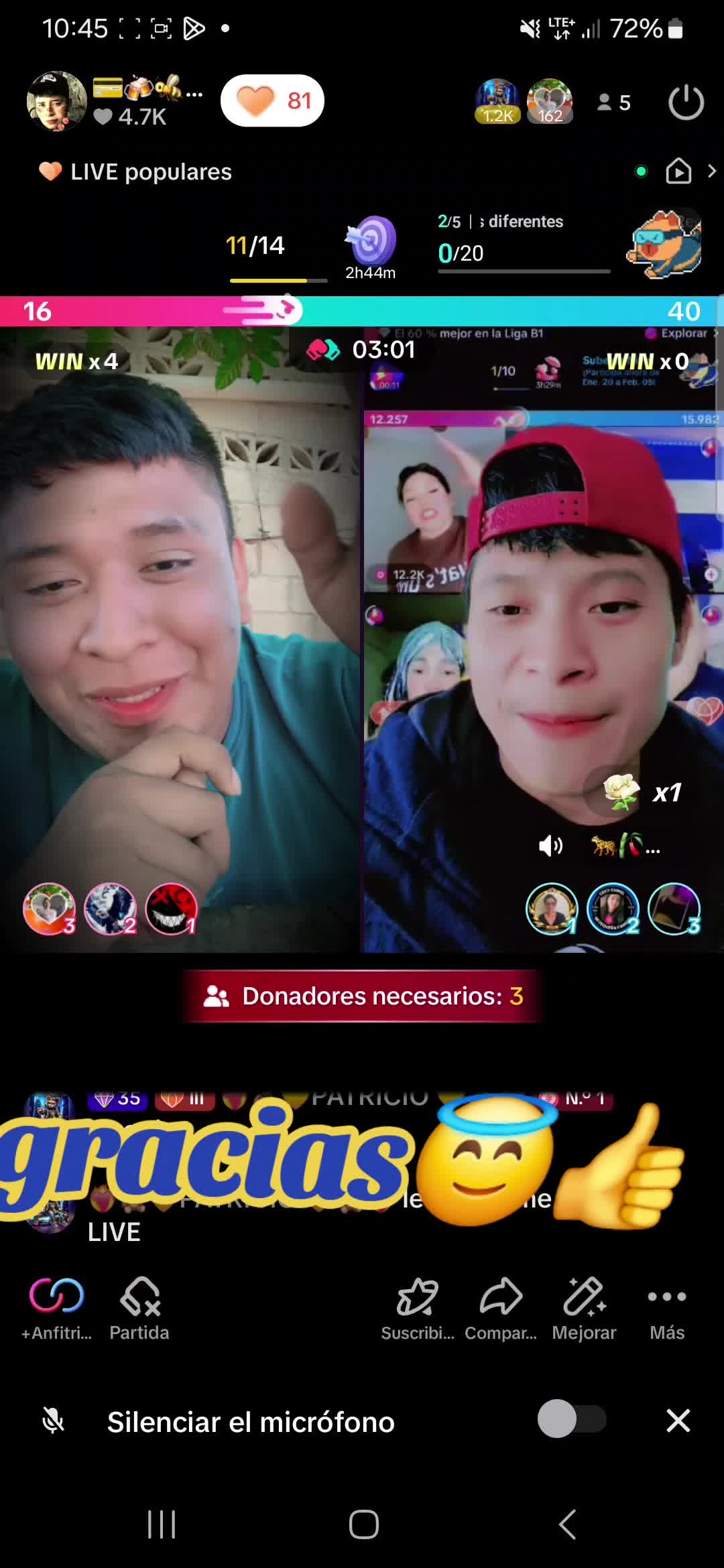Tap +Anfitri... to add a co-host
The height and width of the screenshot is (1568, 724).
tap(56, 1308)
